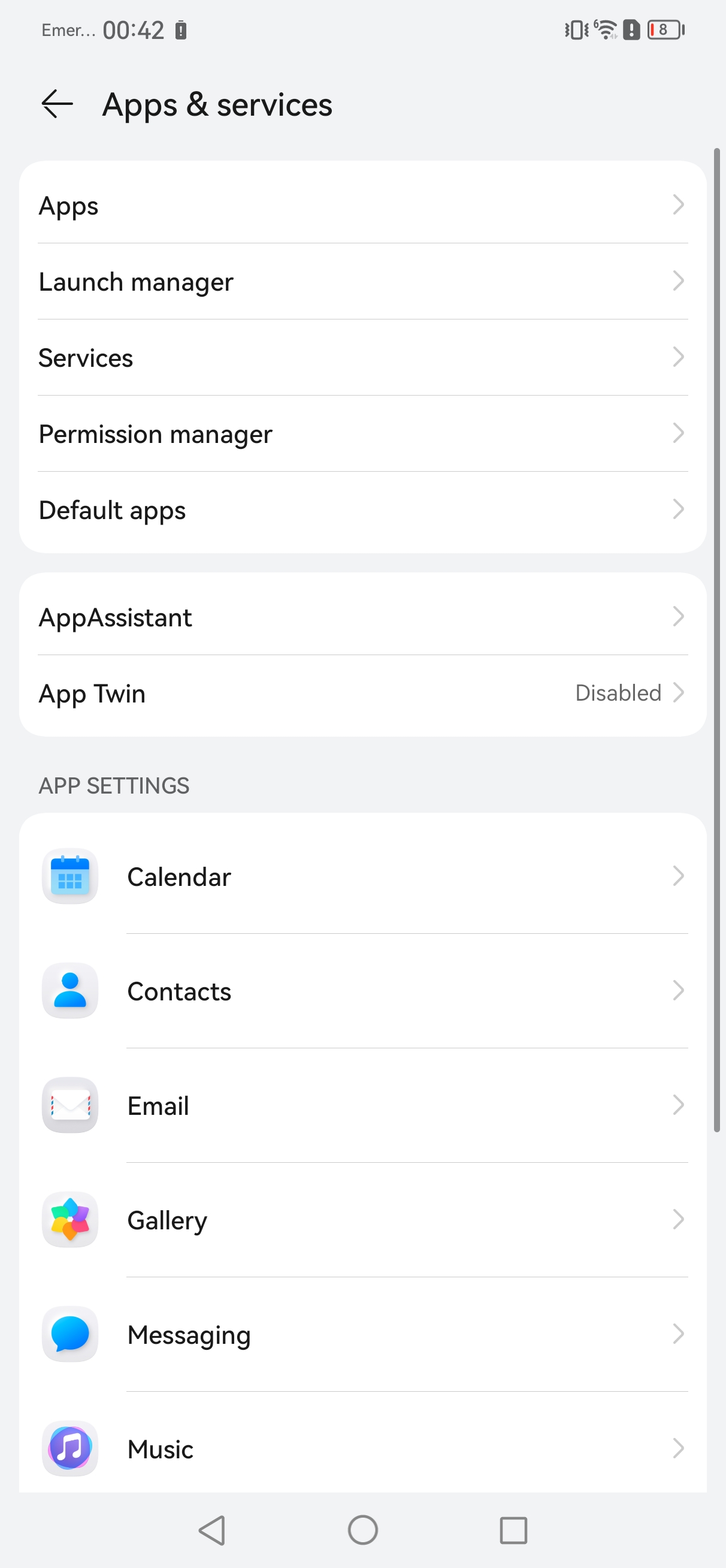The width and height of the screenshot is (726, 1568).
Task: Open Contacts app settings
Action: (362, 991)
